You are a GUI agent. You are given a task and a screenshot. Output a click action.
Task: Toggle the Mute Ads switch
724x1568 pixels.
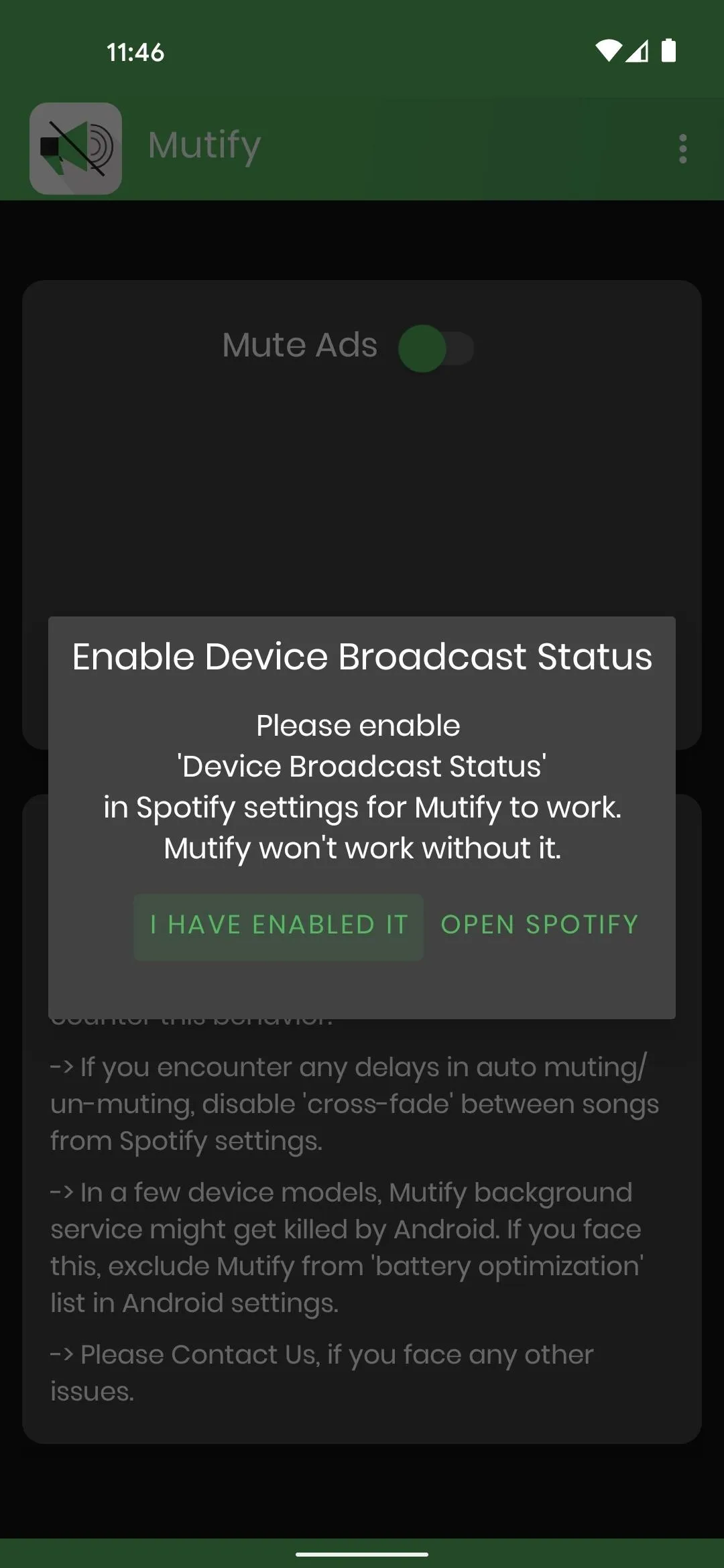(x=436, y=348)
